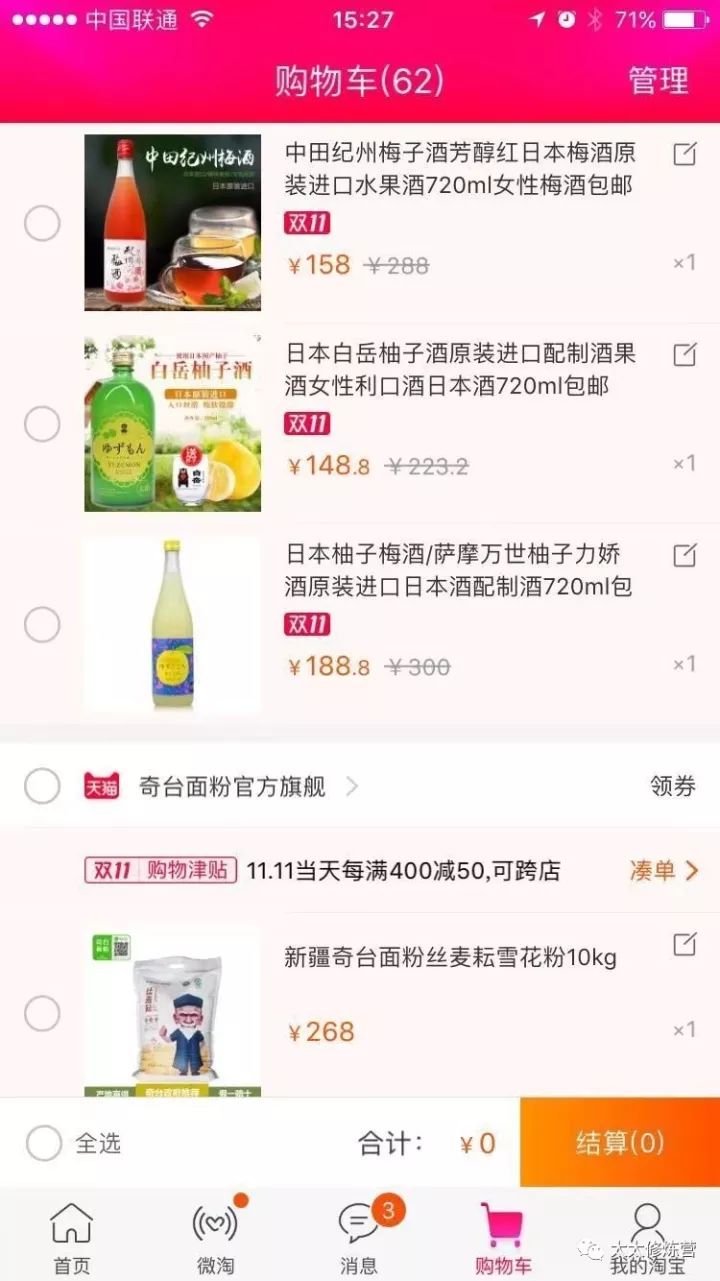Check the 白岳柚子酒 item circle
720x1281 pixels.
point(41,422)
